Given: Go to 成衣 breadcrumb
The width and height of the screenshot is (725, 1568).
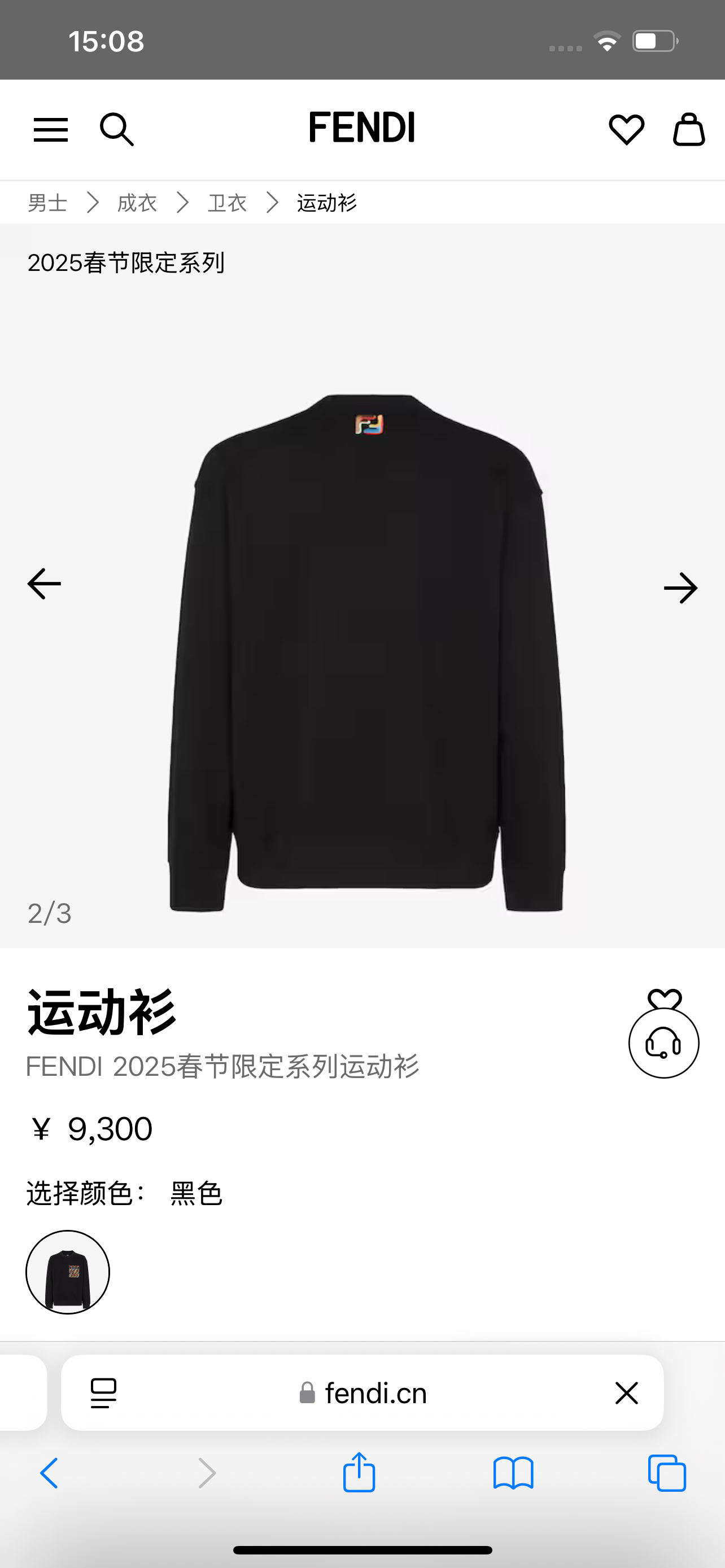Looking at the screenshot, I should tap(137, 203).
